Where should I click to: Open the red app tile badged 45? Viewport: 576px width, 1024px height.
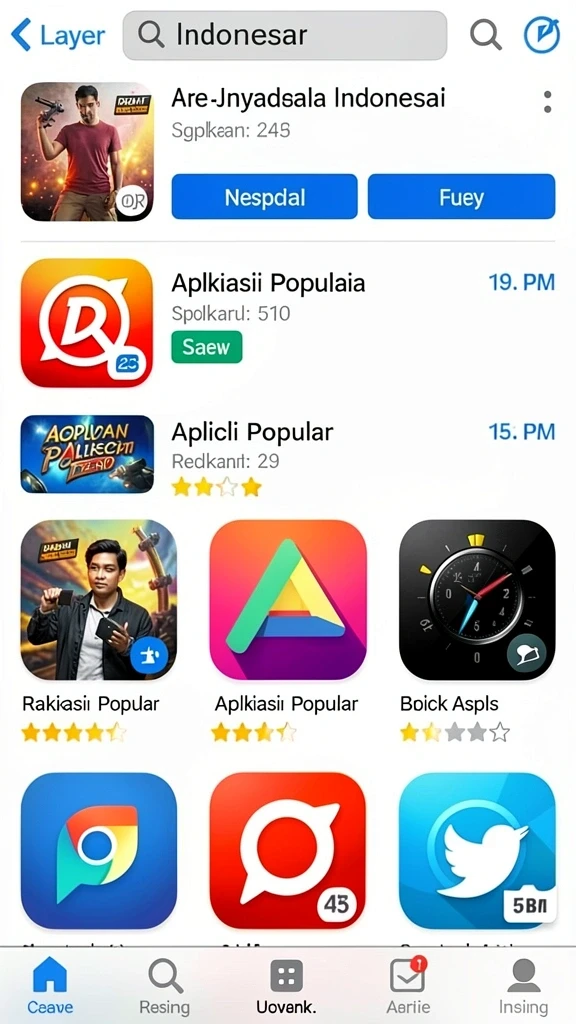coord(288,850)
